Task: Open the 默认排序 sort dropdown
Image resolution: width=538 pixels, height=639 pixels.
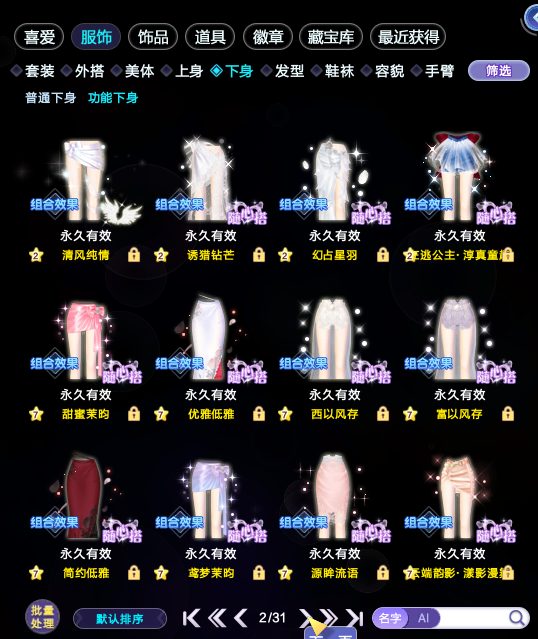Action: (120, 619)
